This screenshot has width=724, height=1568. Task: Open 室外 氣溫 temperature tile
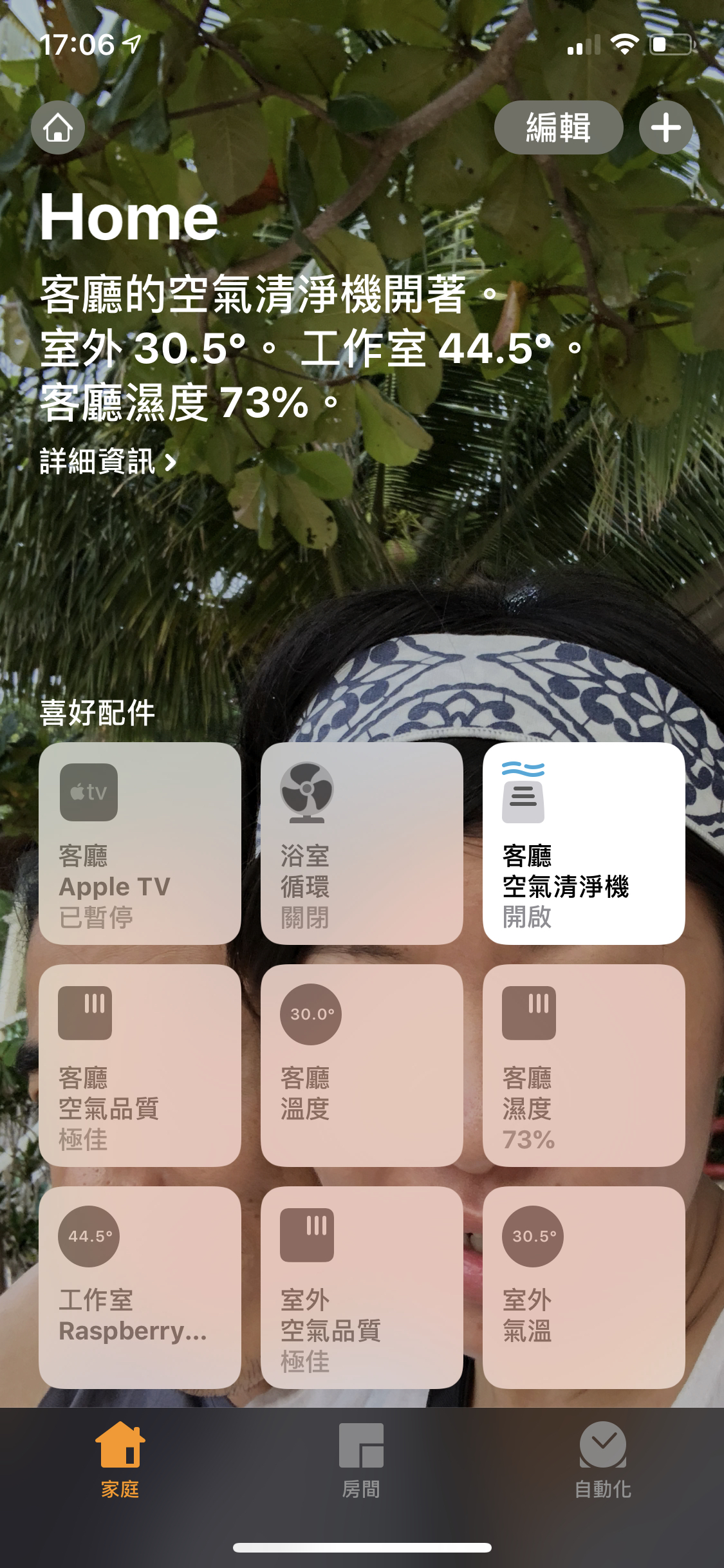[x=584, y=1287]
